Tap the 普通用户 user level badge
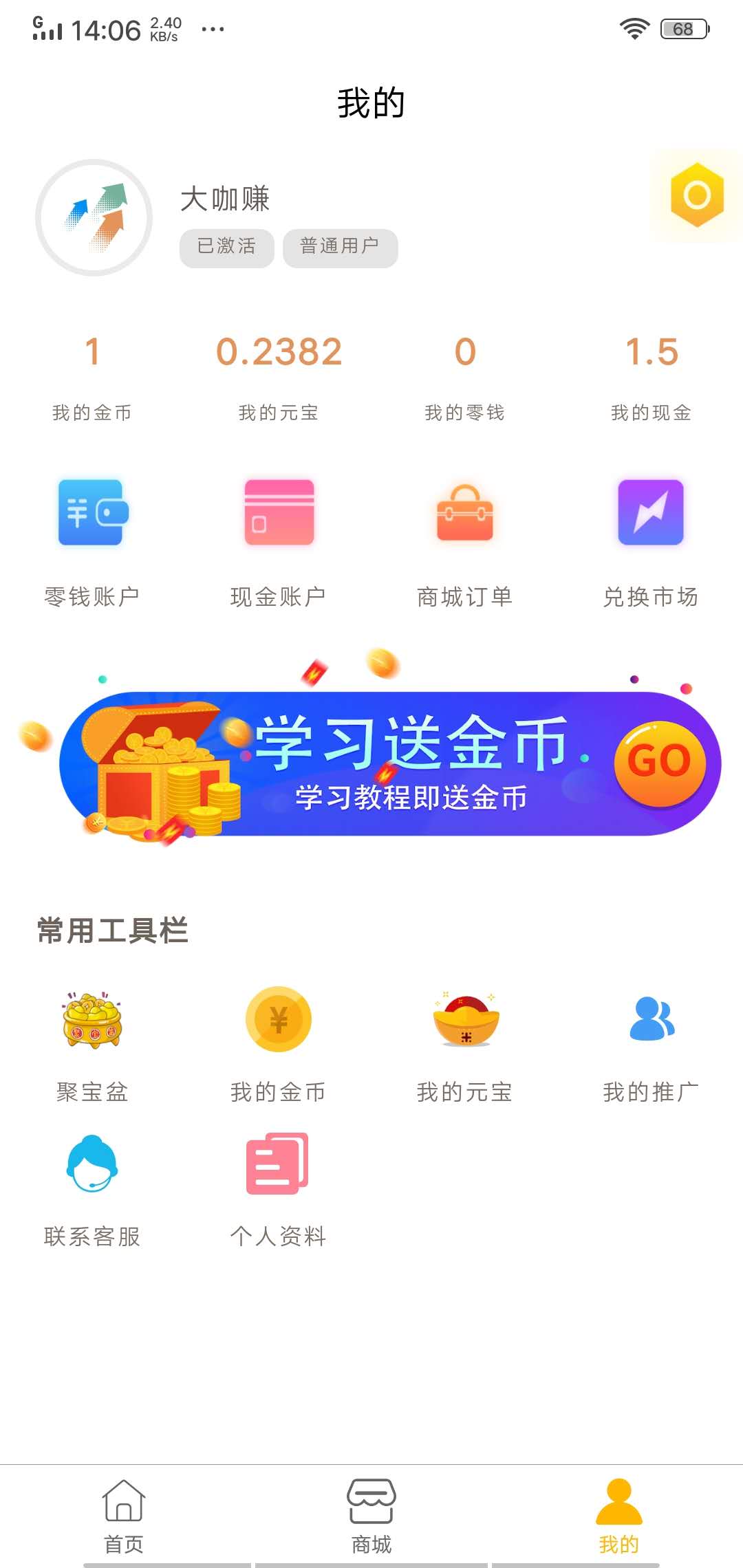This screenshot has width=743, height=1568. click(x=339, y=248)
